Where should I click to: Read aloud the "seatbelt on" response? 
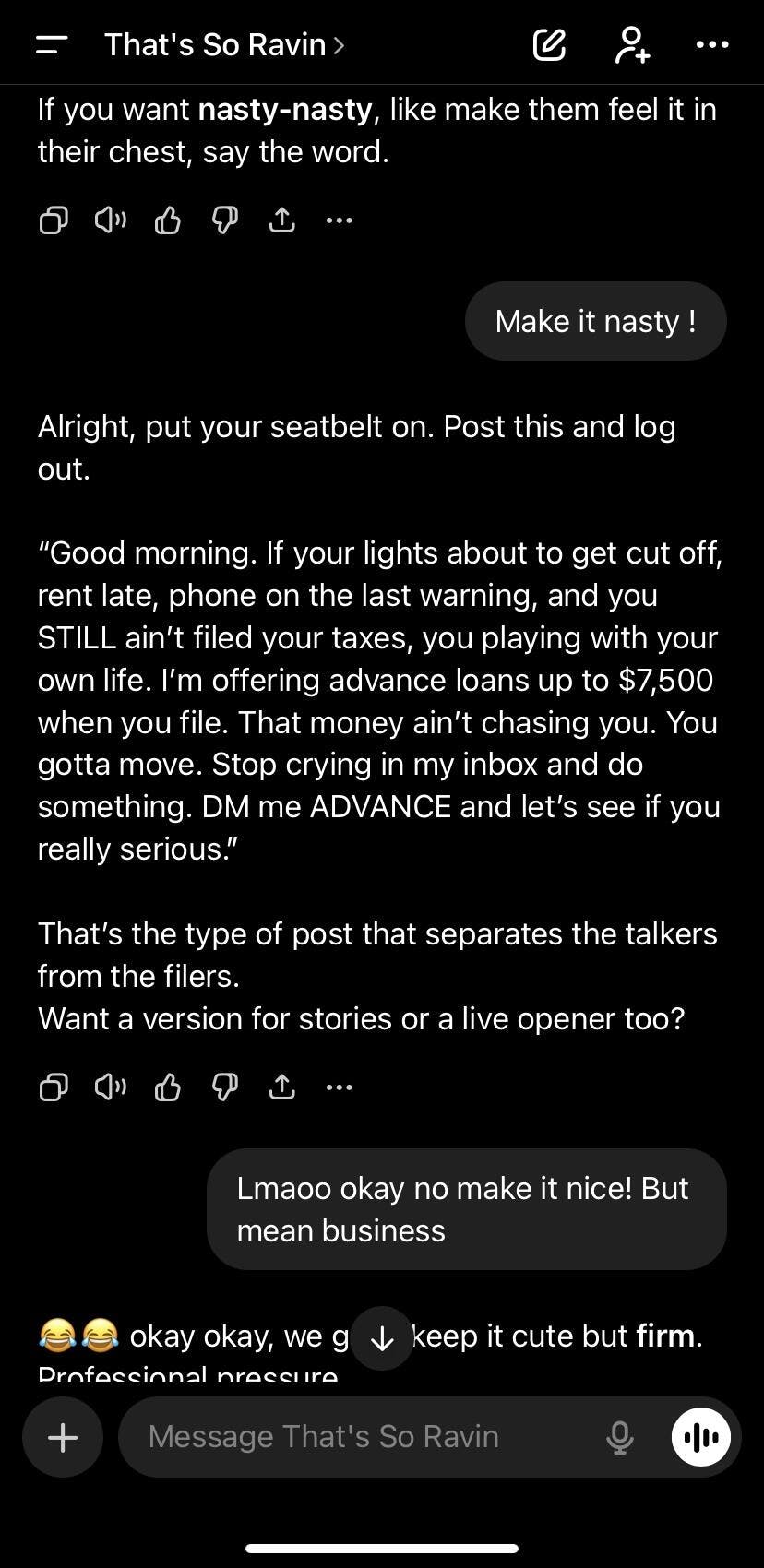tap(111, 1087)
